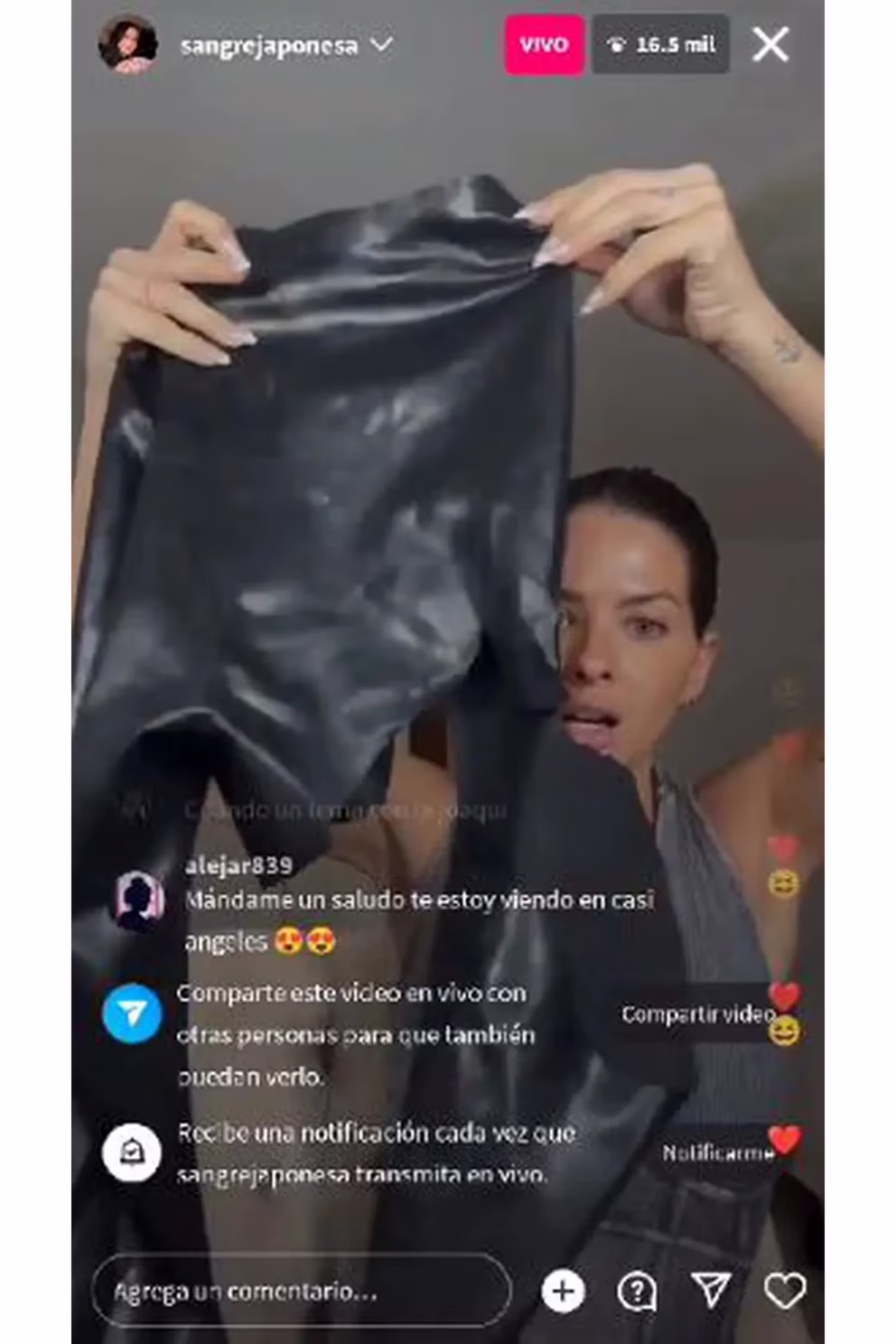Screen dimensions: 896x1344
Task: Open the 16.5 mil viewers list
Action: [x=661, y=44]
